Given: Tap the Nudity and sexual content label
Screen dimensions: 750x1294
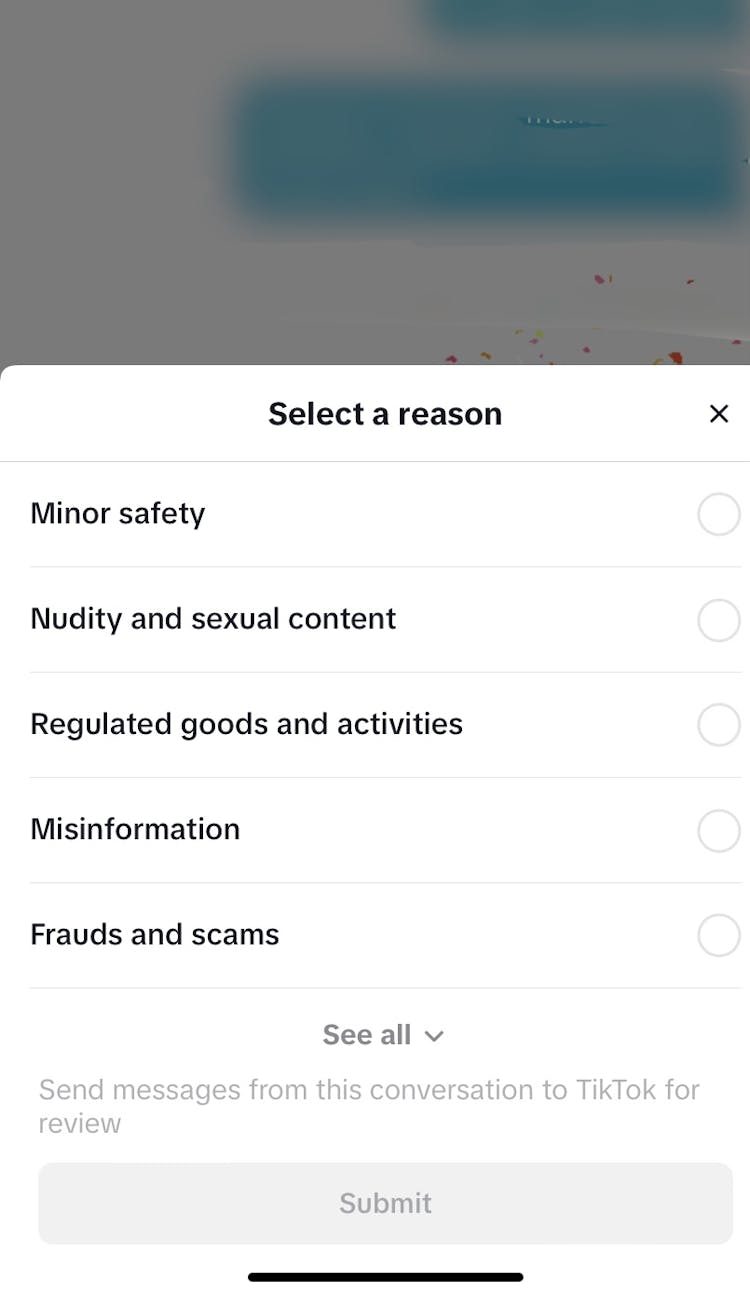Looking at the screenshot, I should (x=213, y=619).
